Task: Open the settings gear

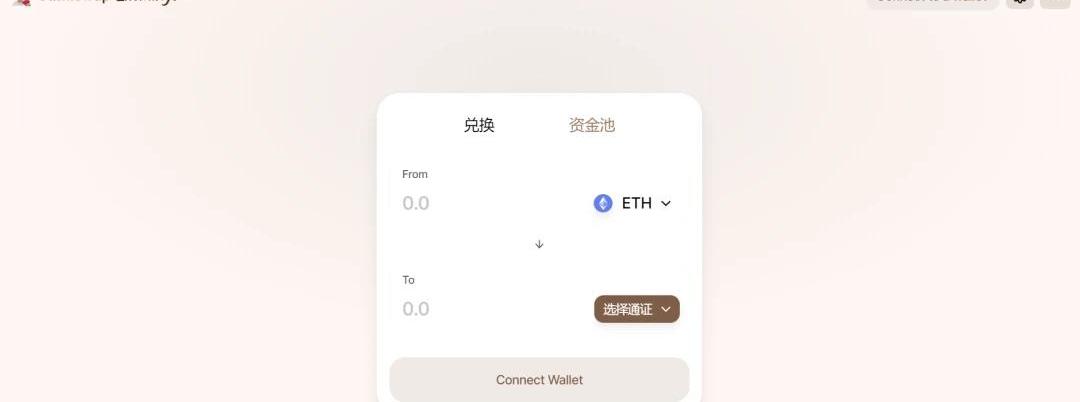Action: tap(1019, 2)
